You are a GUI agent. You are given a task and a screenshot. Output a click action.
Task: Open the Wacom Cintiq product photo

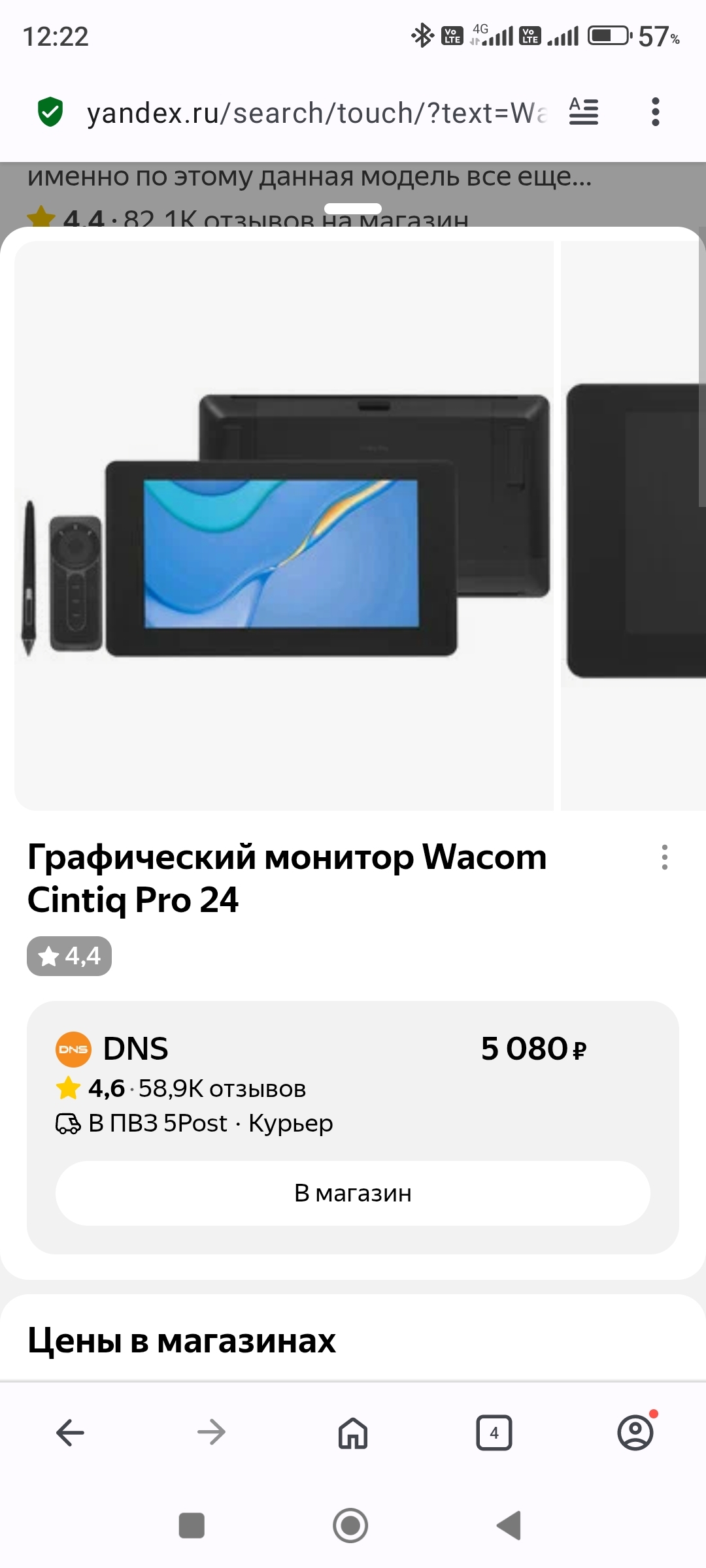click(284, 526)
